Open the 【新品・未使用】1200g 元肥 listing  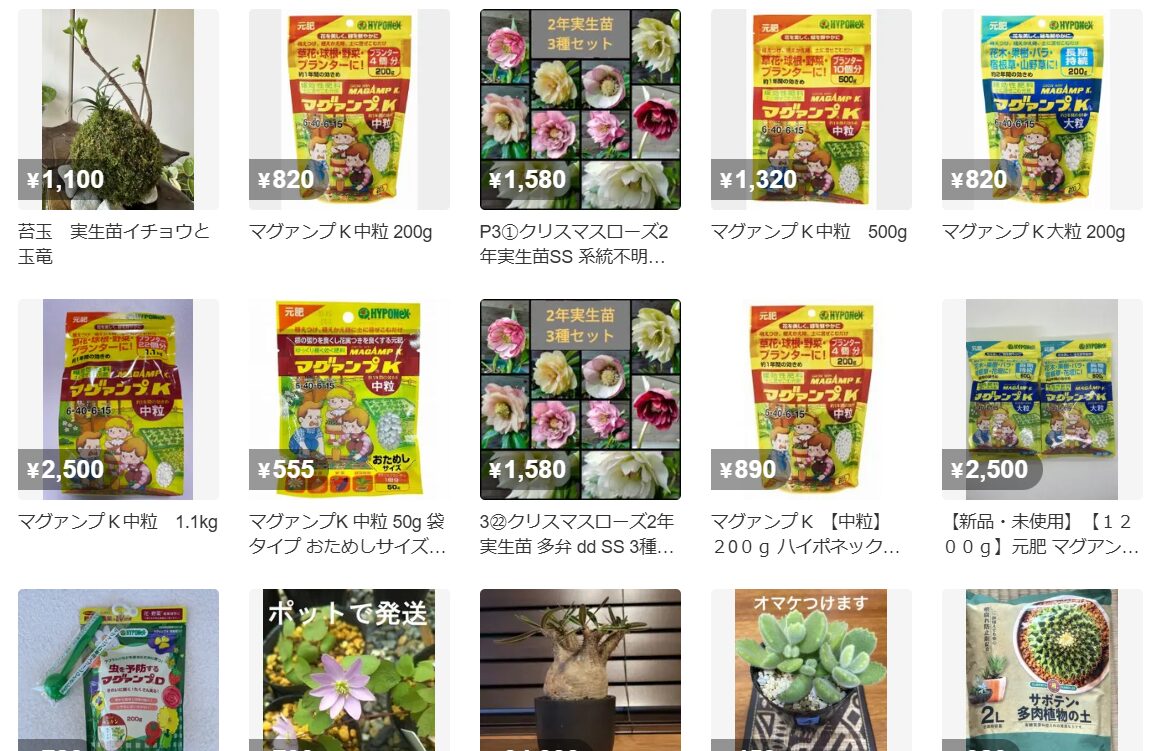pos(1042,399)
